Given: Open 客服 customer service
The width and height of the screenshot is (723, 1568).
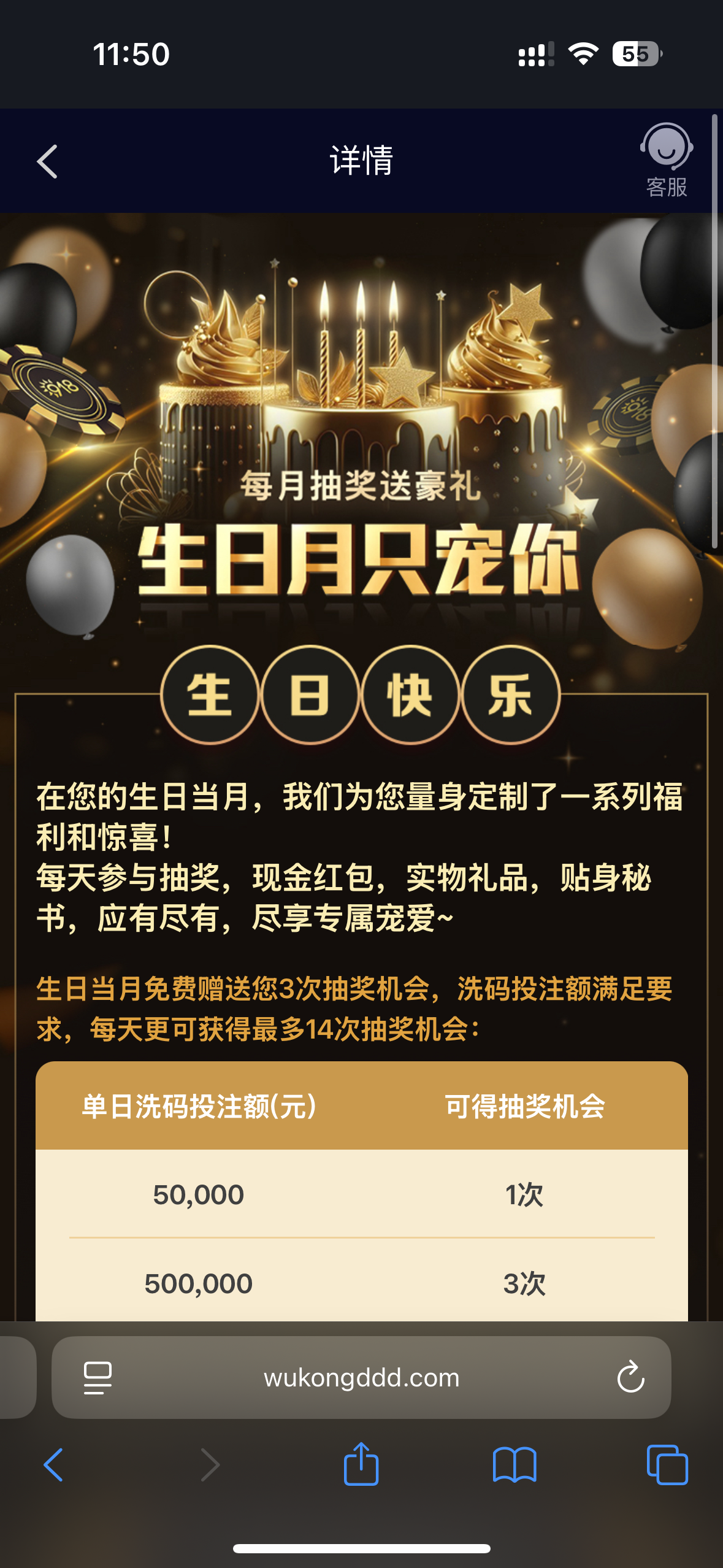Looking at the screenshot, I should 666,161.
